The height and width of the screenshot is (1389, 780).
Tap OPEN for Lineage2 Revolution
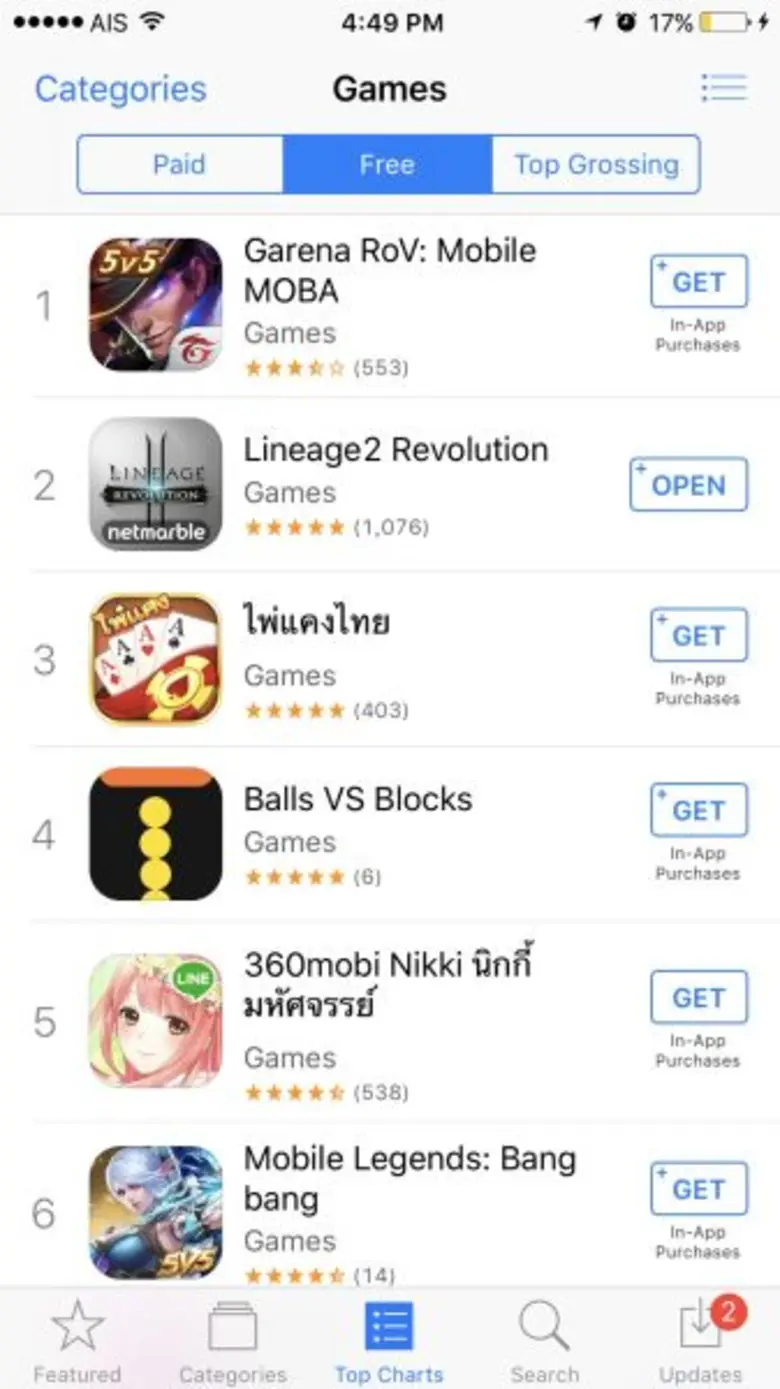point(688,485)
